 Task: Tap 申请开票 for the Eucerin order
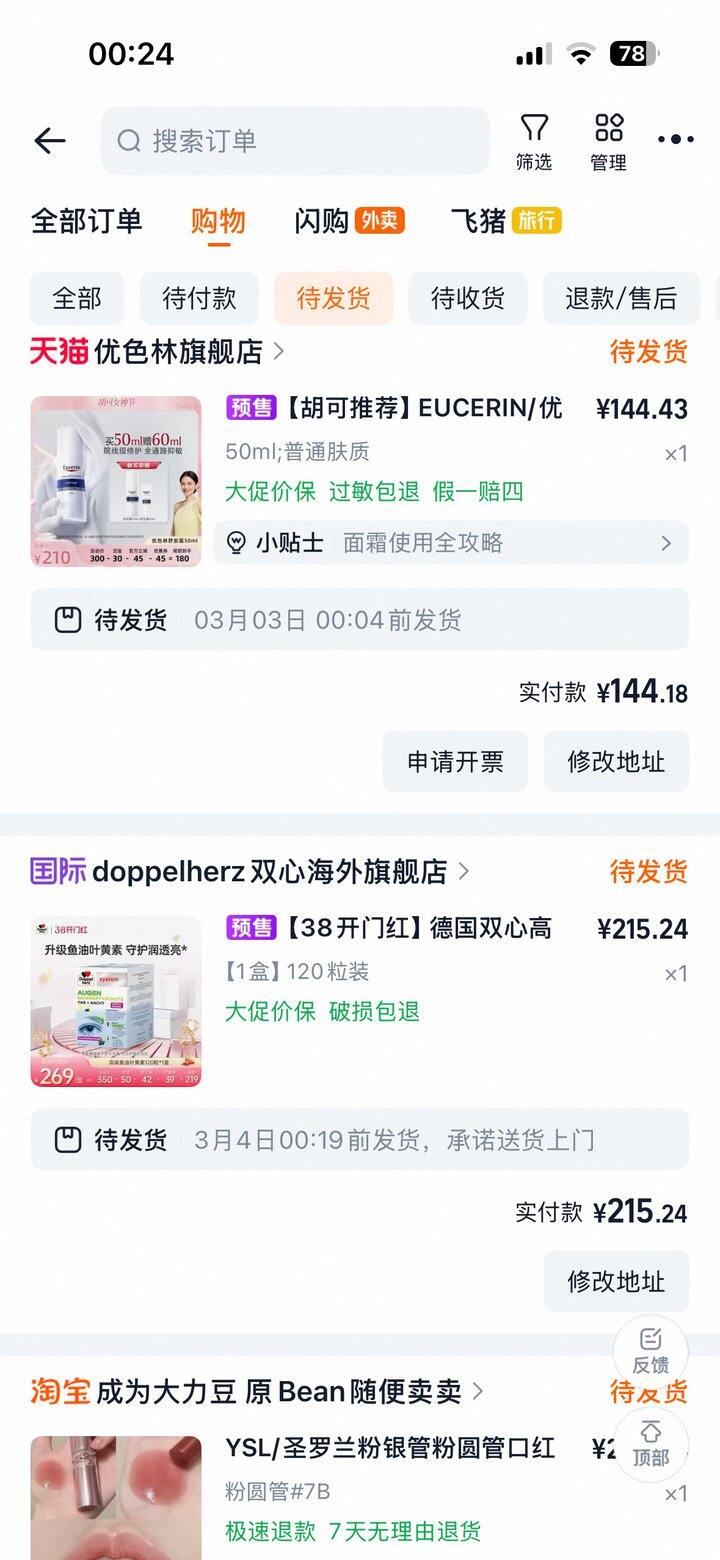click(455, 762)
